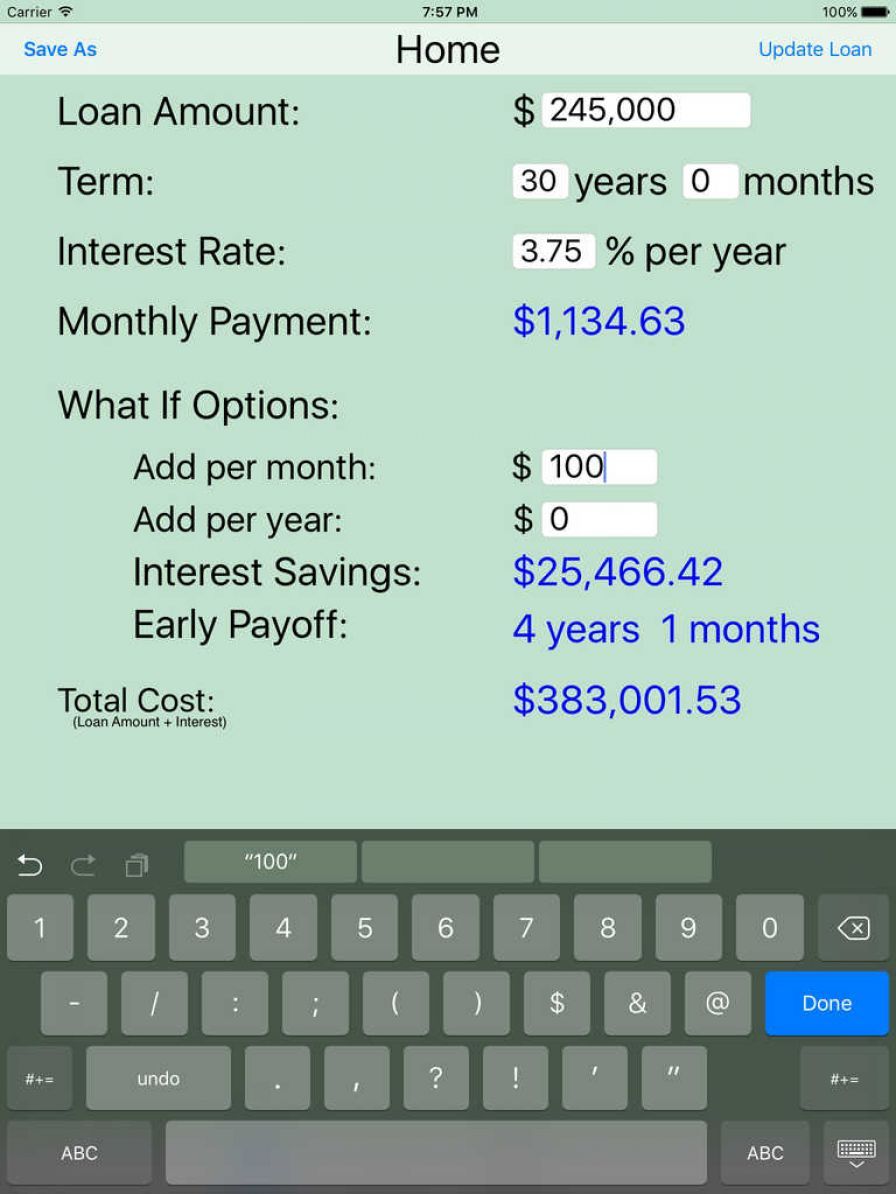
Task: Choose the "100" keyboard suggestion
Action: pyautogui.click(x=270, y=862)
